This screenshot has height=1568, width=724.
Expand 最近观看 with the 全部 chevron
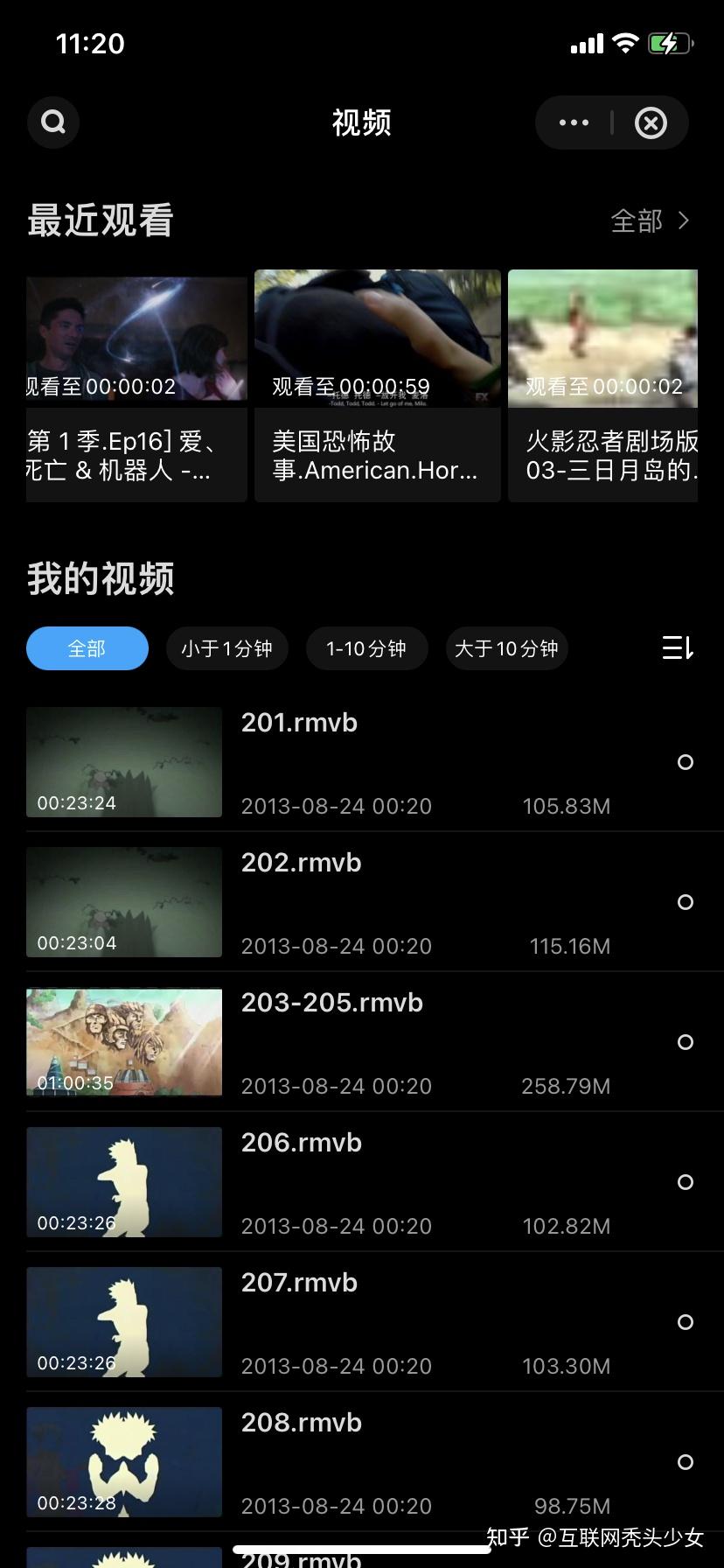click(x=651, y=220)
